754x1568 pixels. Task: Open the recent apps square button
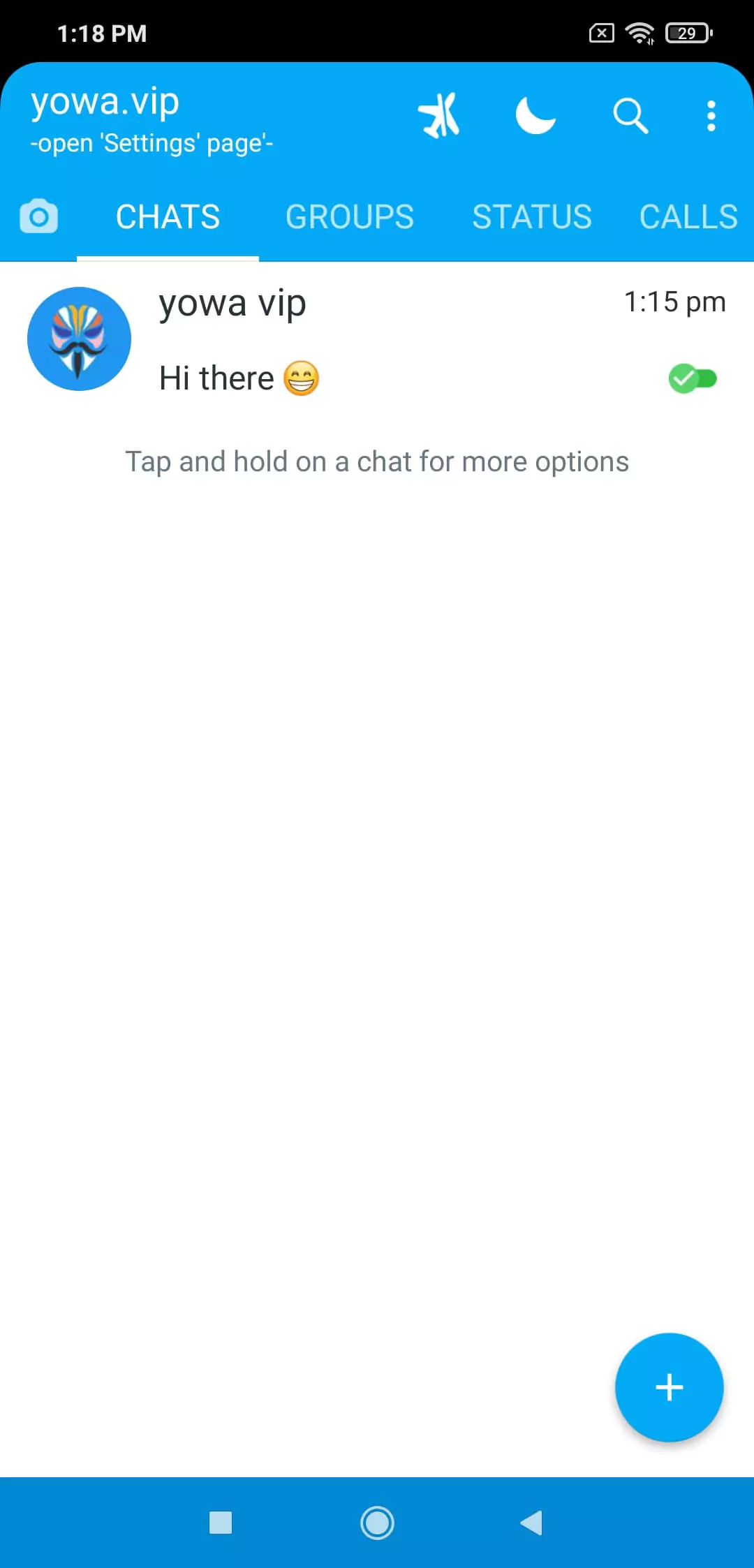pyautogui.click(x=221, y=1523)
